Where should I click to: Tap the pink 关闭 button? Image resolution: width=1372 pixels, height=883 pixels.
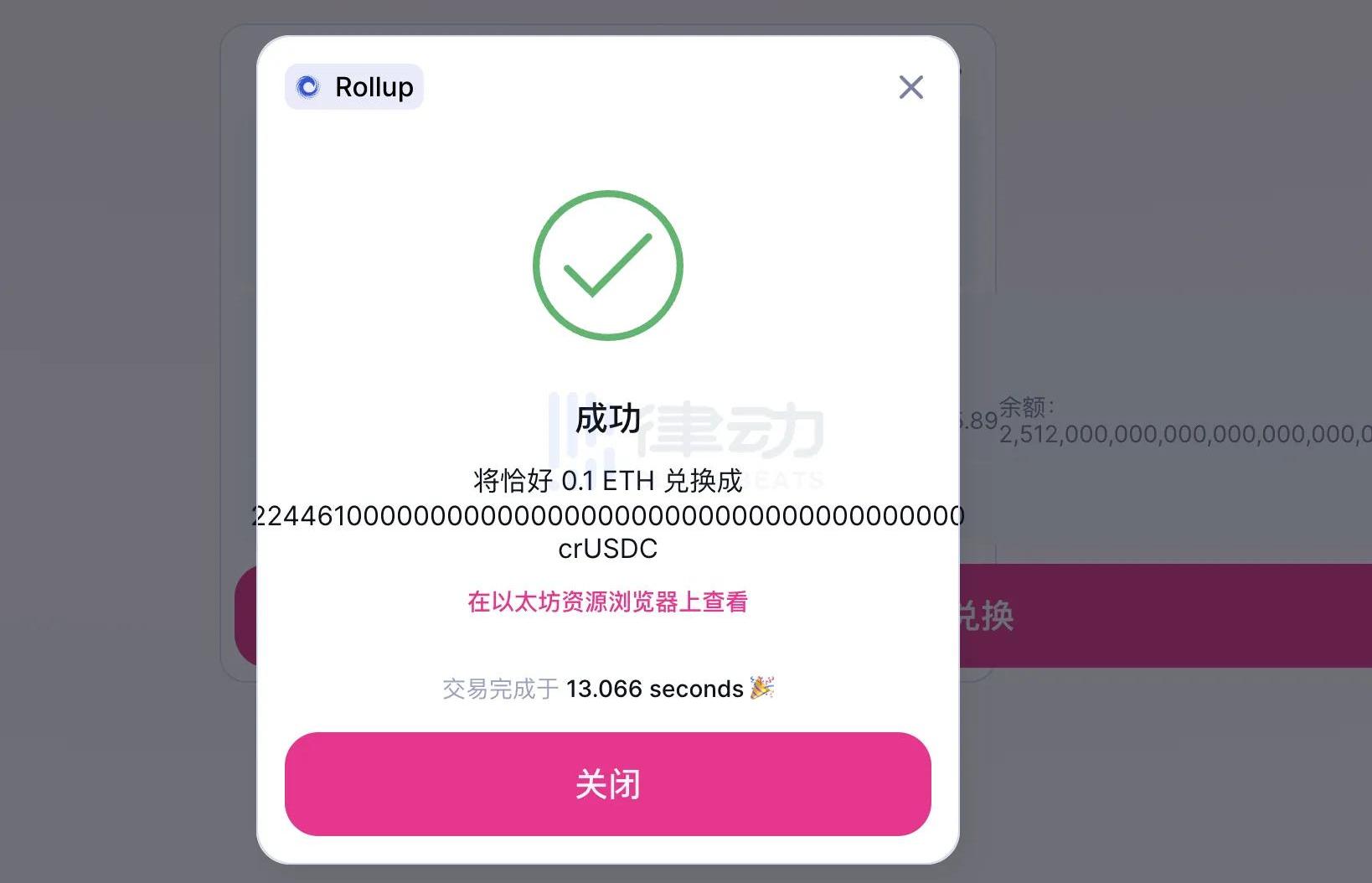[x=607, y=783]
